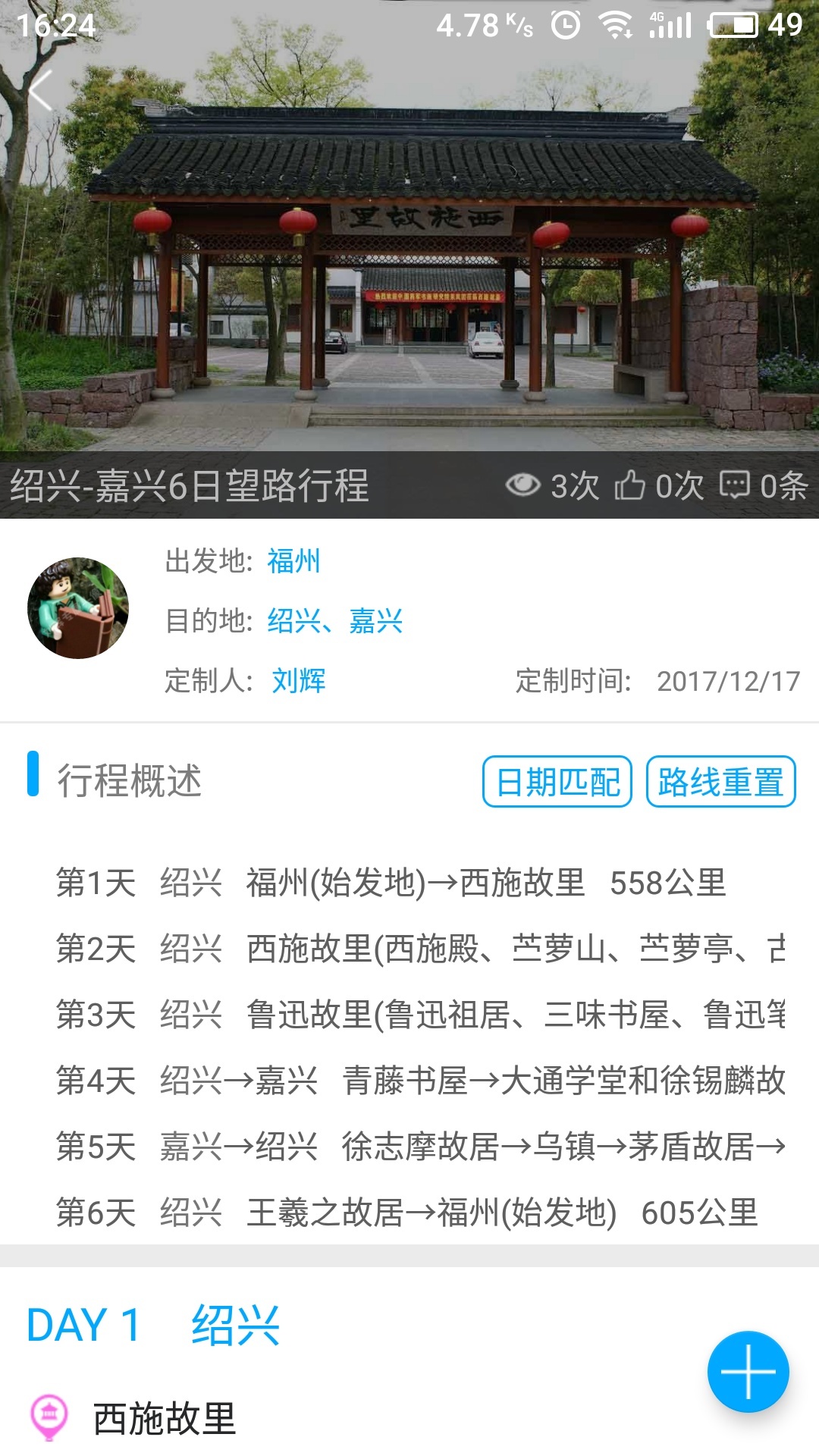Open 西施故里 under DAY 1
Image resolution: width=819 pixels, height=1456 pixels.
click(x=165, y=1418)
